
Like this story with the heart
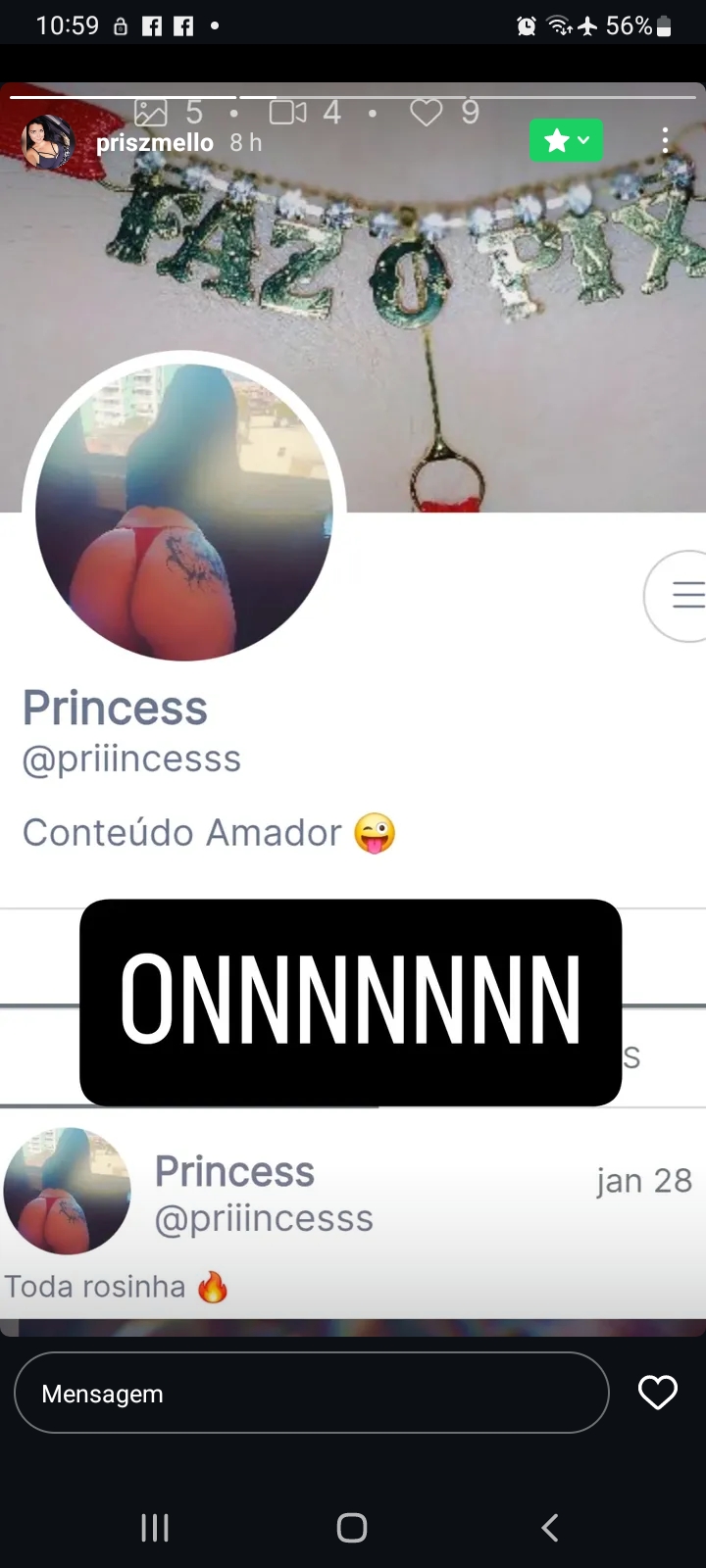[657, 1393]
